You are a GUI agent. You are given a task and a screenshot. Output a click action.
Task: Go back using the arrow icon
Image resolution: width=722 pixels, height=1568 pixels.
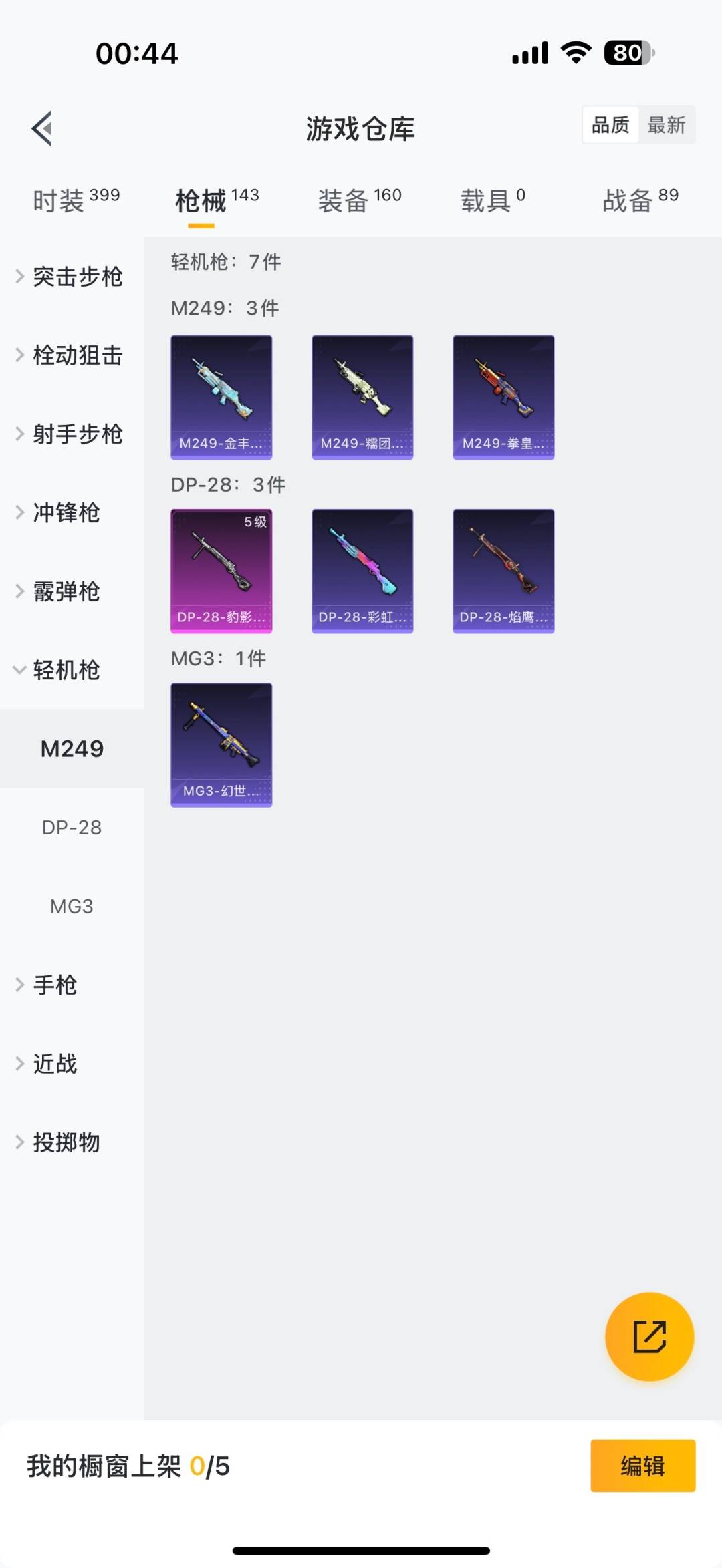[42, 128]
